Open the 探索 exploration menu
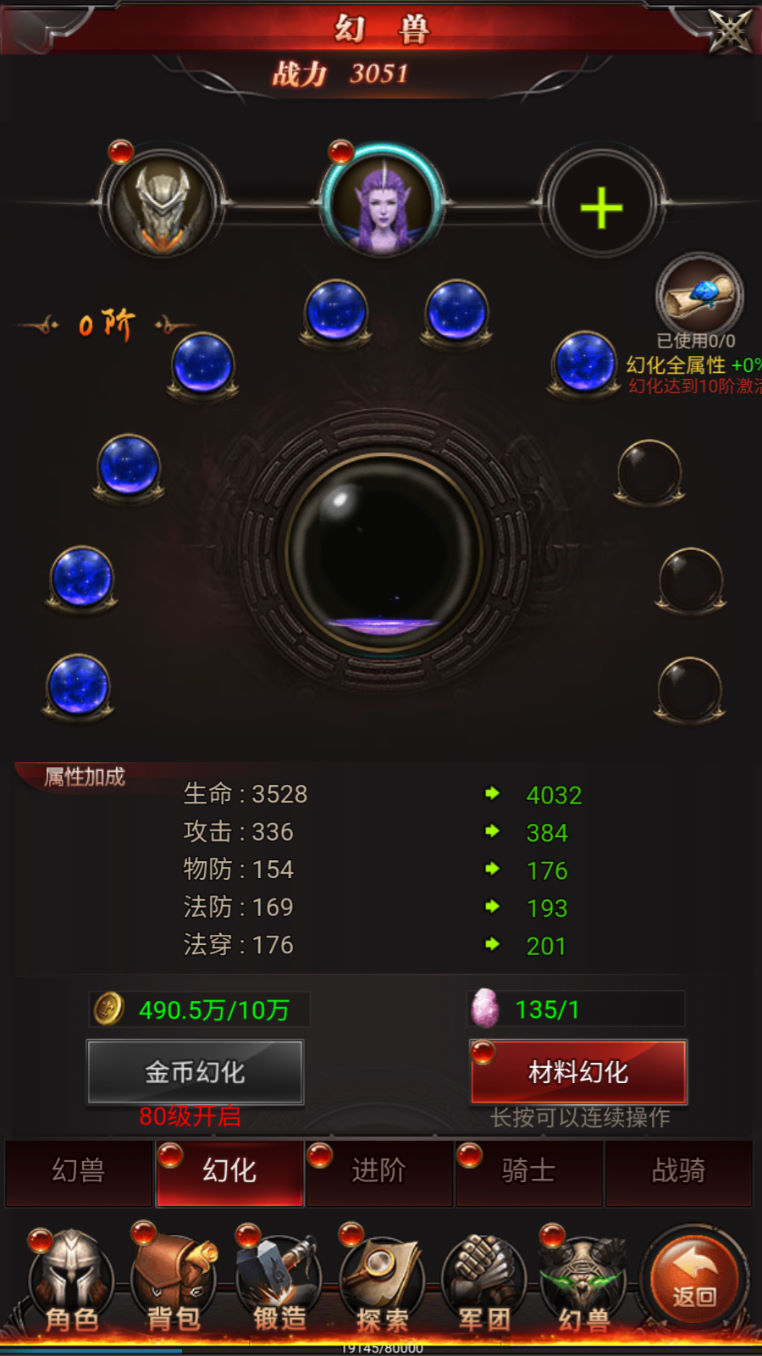 point(382,1285)
